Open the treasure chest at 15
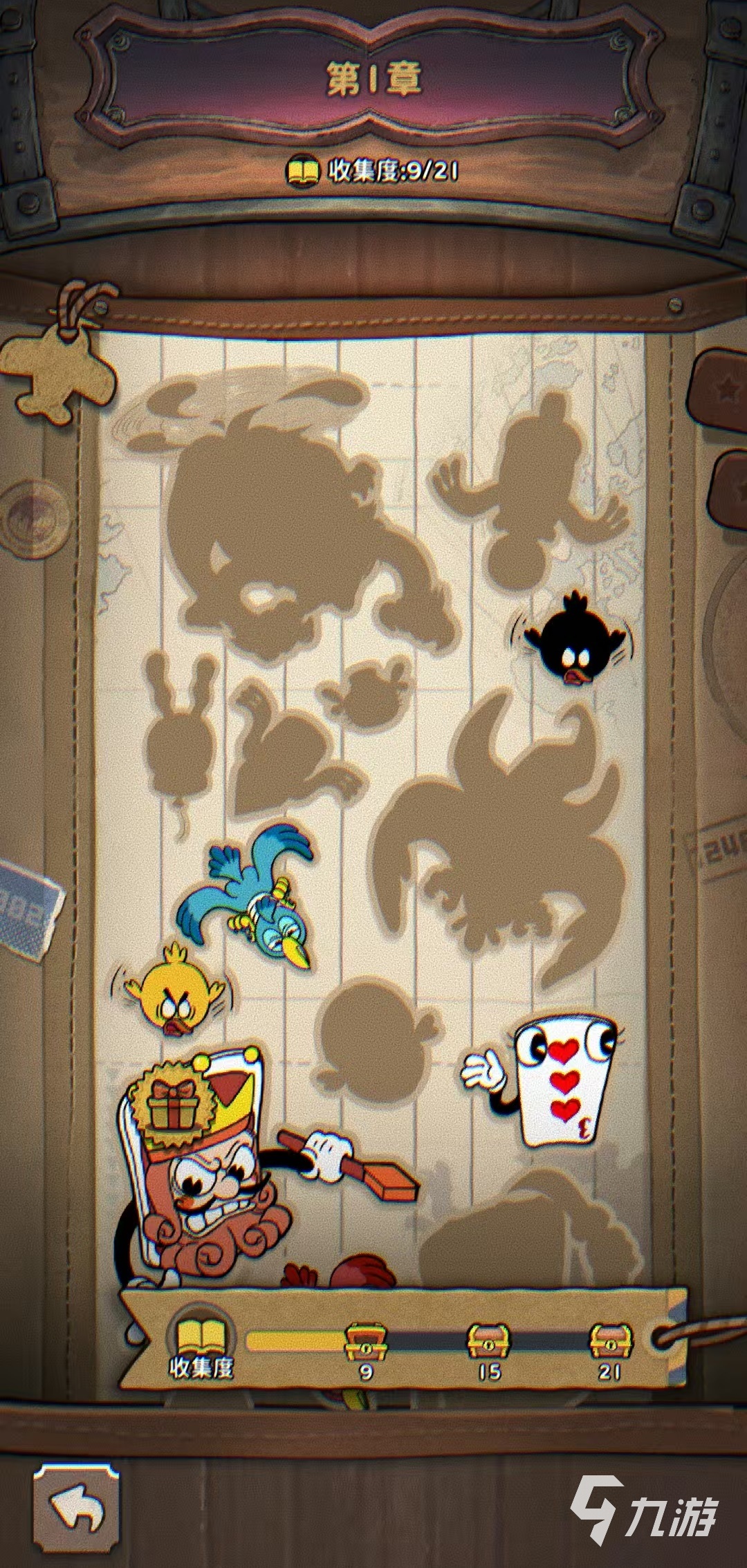747x1568 pixels. point(488,1342)
